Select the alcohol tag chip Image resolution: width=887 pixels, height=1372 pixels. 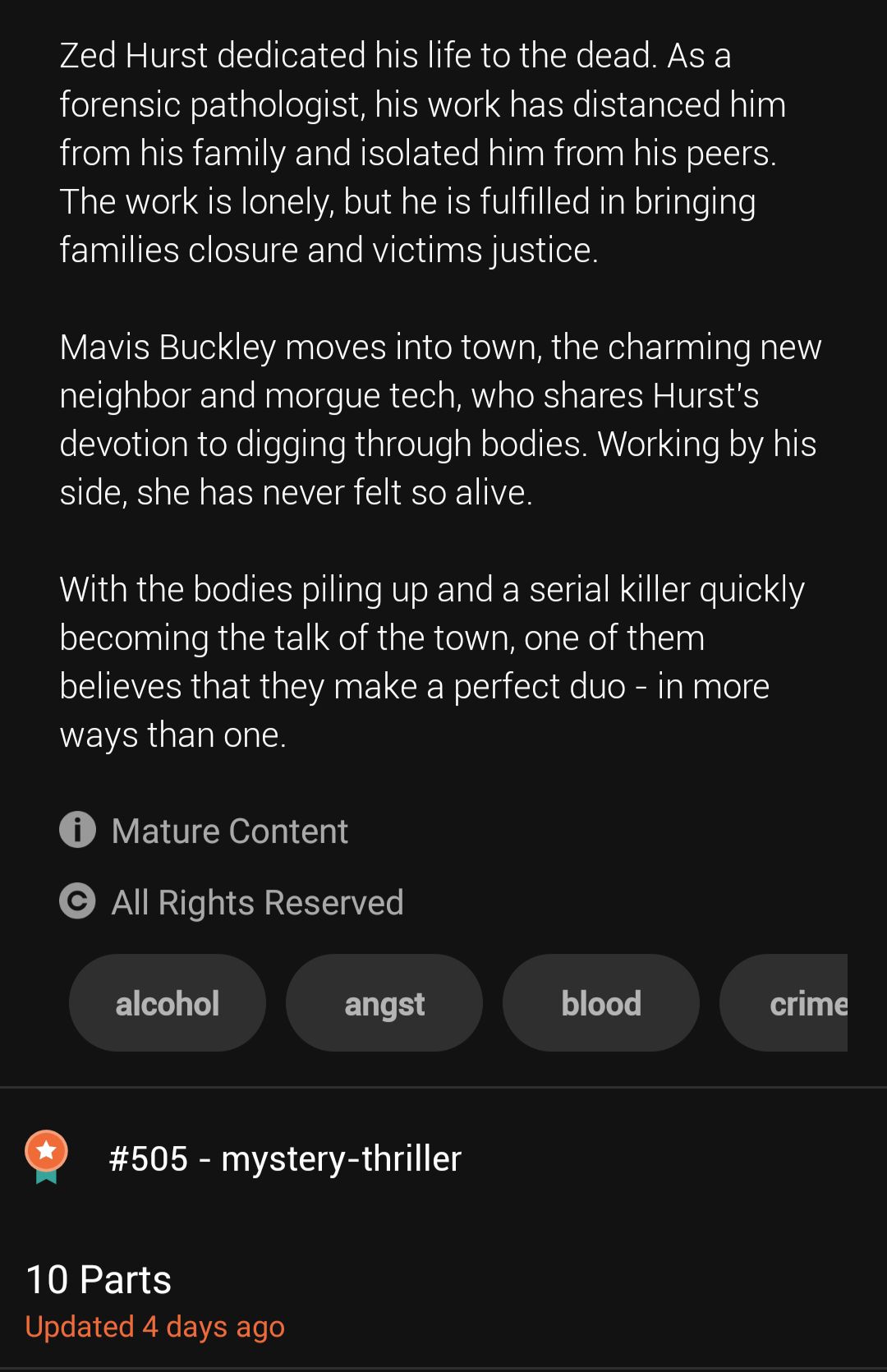pyautogui.click(x=168, y=1003)
